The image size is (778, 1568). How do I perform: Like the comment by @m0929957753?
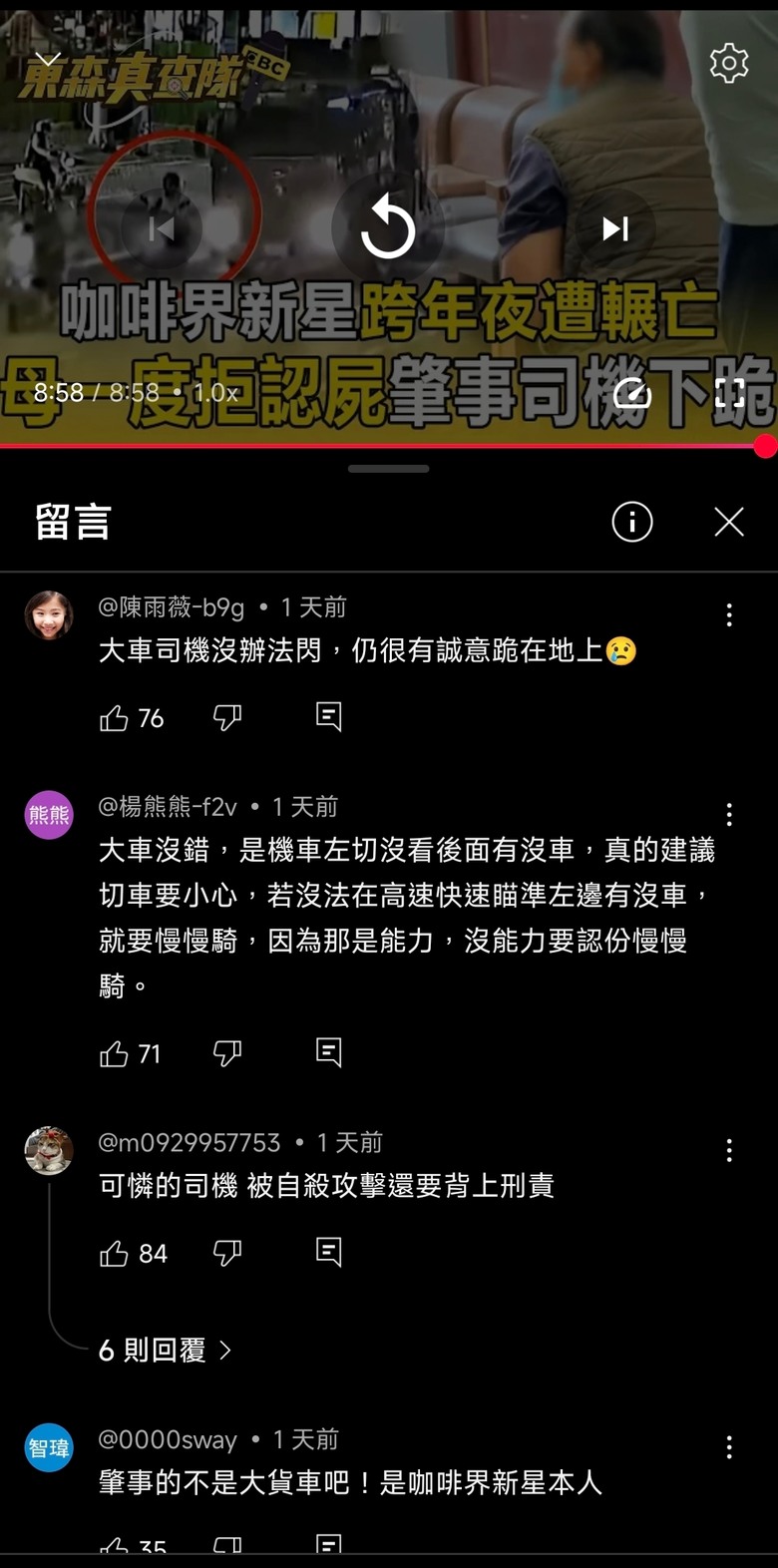115,1253
